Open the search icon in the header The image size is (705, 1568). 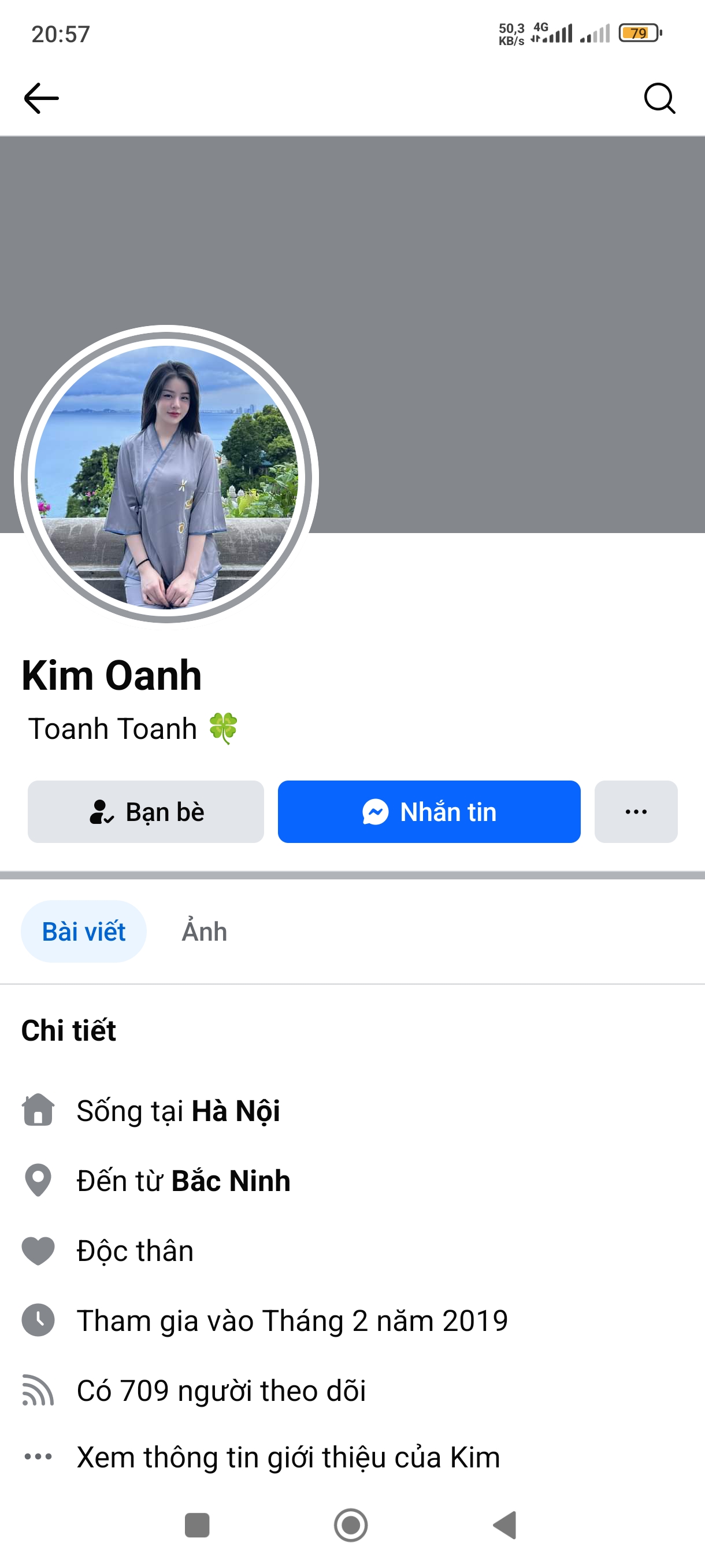pos(659,98)
